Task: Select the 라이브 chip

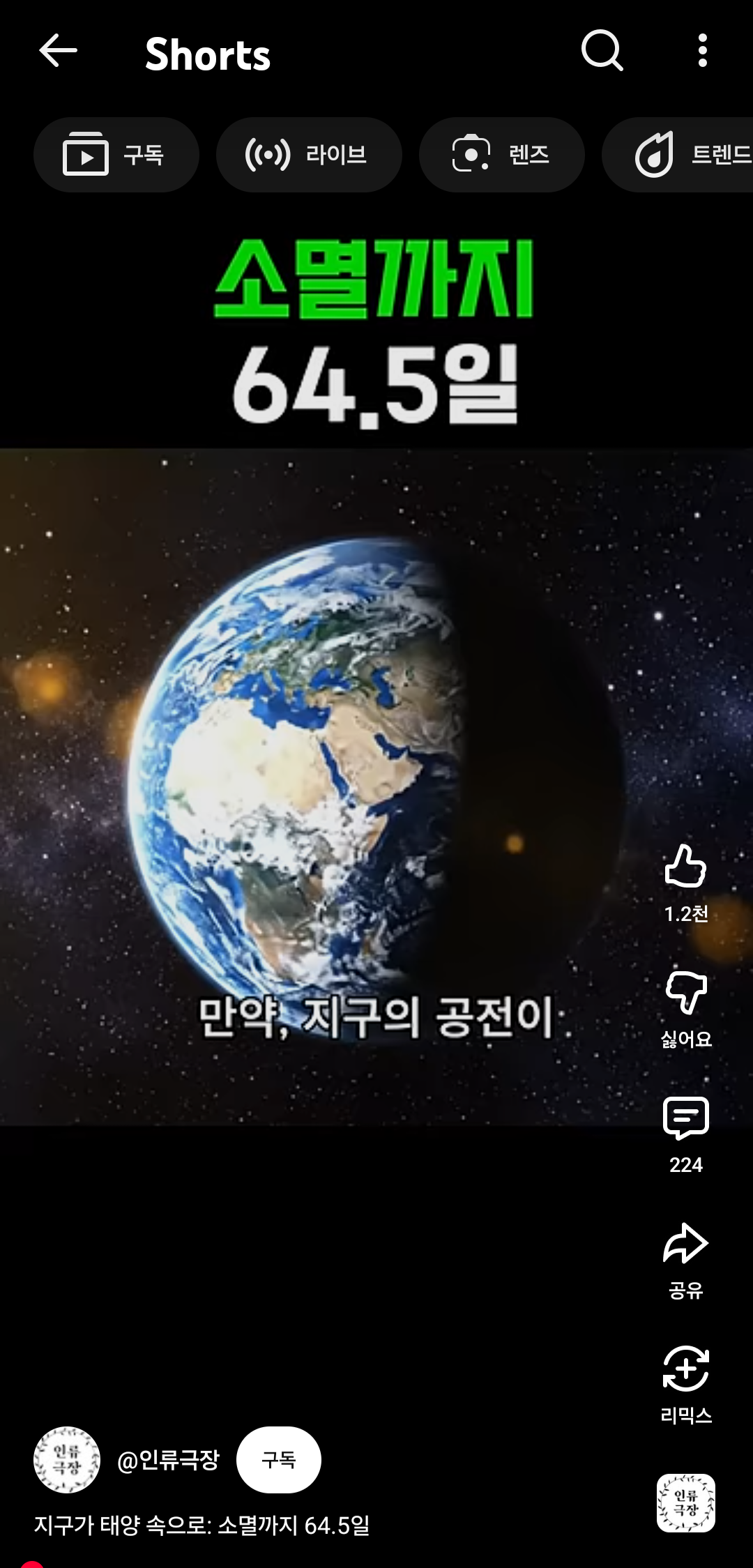Action: [308, 155]
